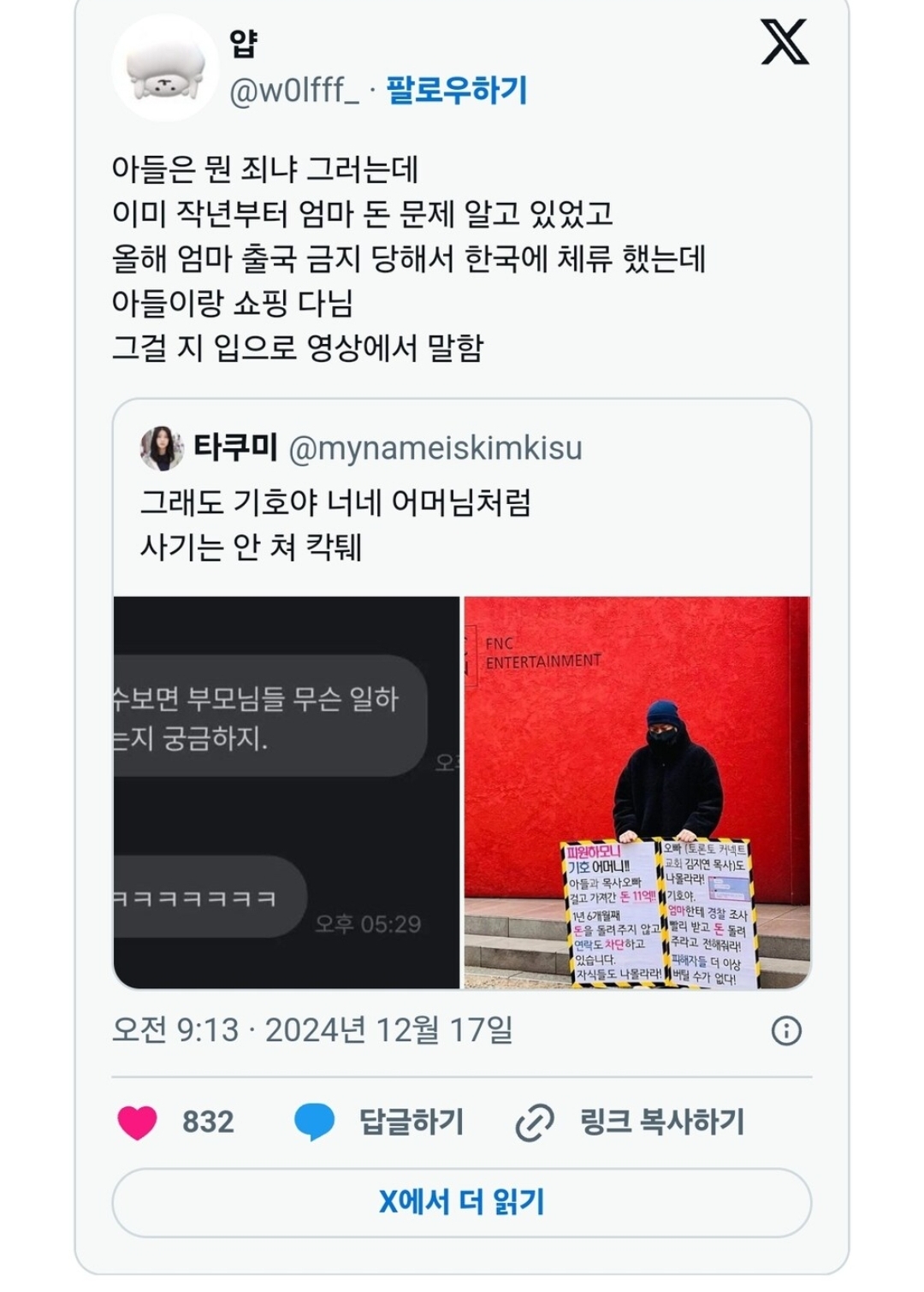
Task: View the red wall protest photo
Action: (637, 791)
